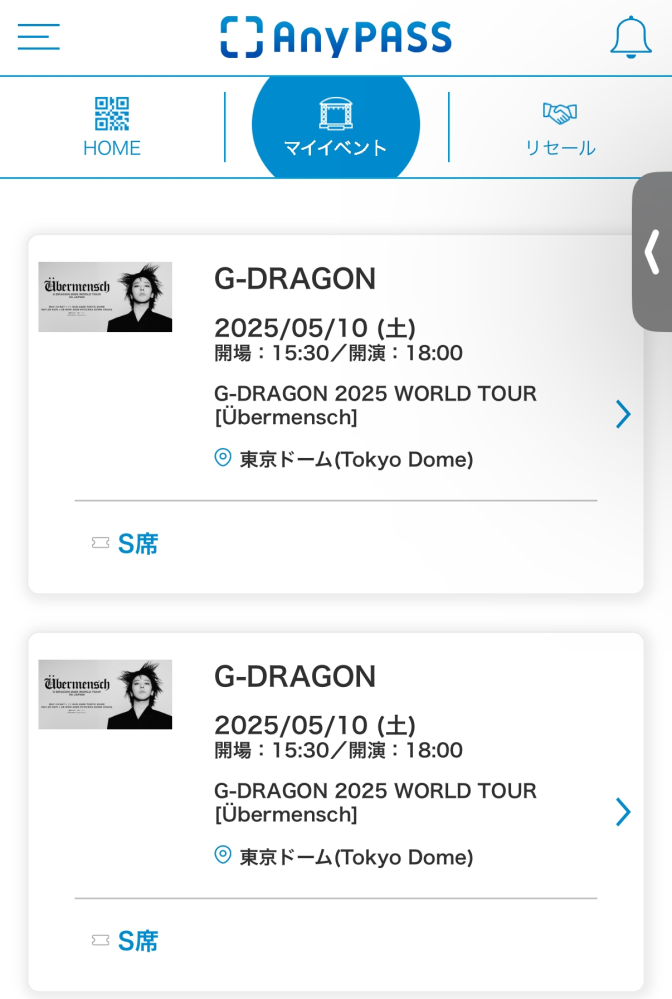The height and width of the screenshot is (999, 672).
Task: Switch to the HOME tab
Action: click(112, 127)
